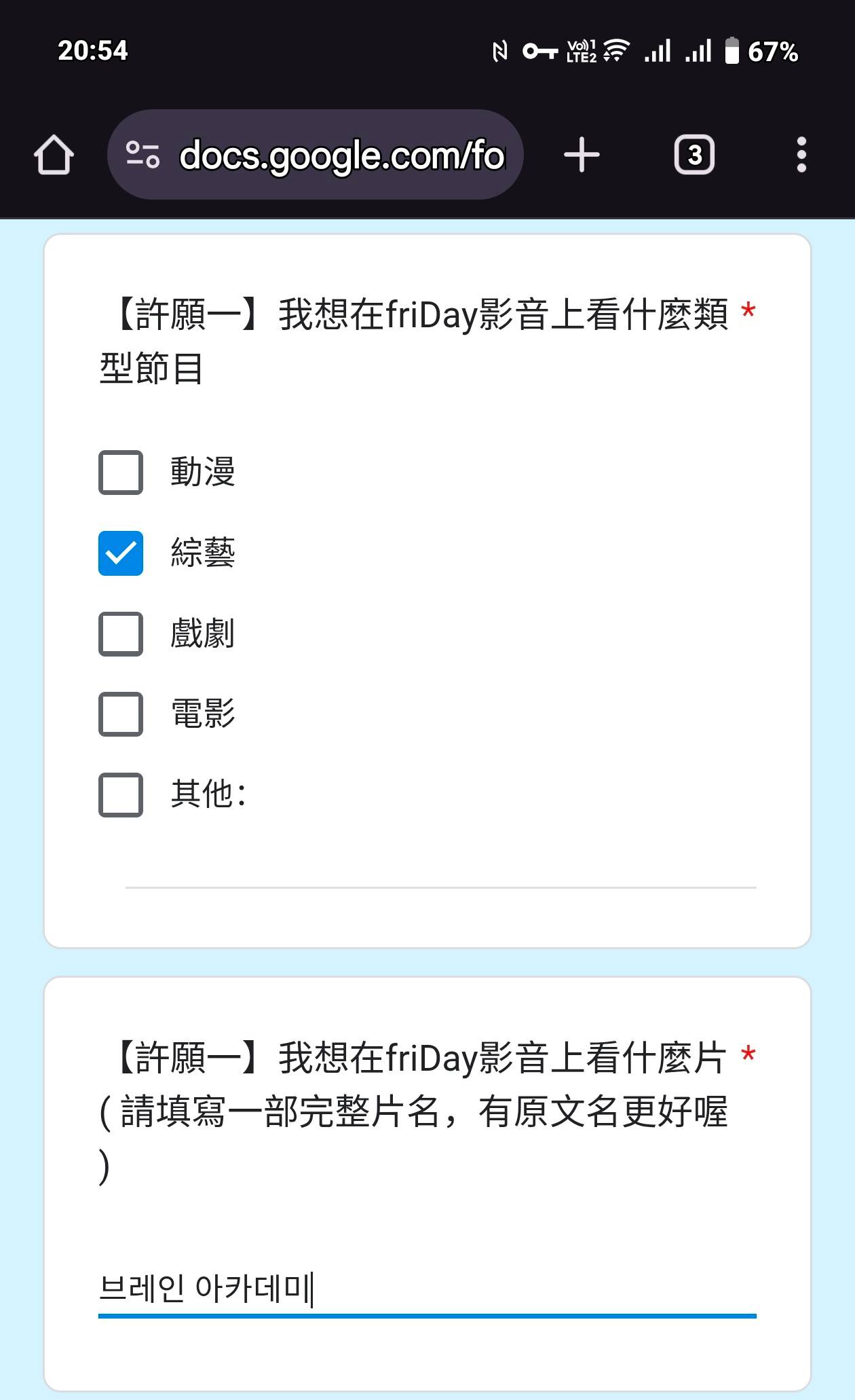Open the tab switcher showing 3 tabs
The height and width of the screenshot is (1400, 855).
(x=694, y=155)
